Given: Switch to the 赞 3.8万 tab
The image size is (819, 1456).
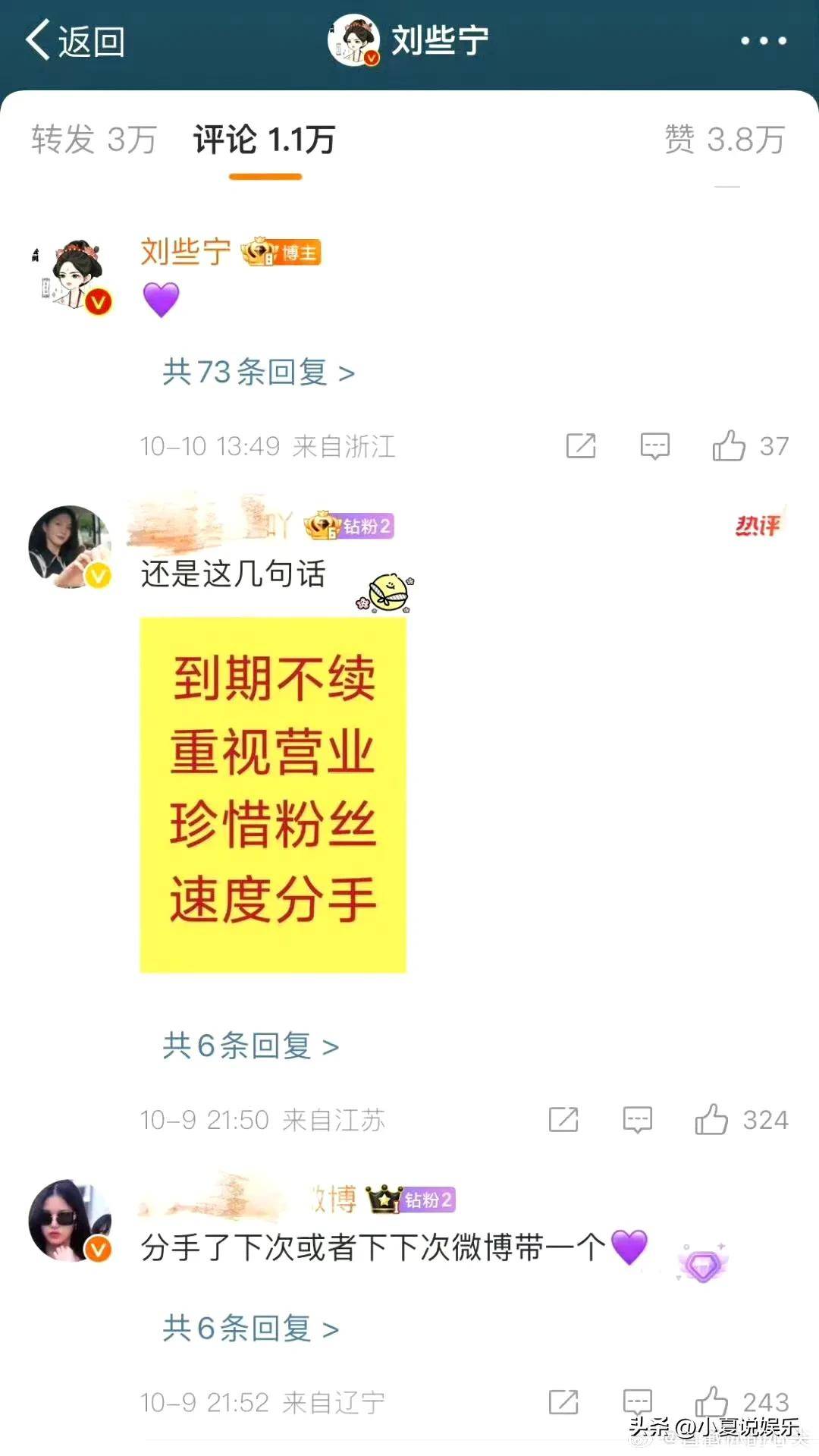Looking at the screenshot, I should [724, 140].
